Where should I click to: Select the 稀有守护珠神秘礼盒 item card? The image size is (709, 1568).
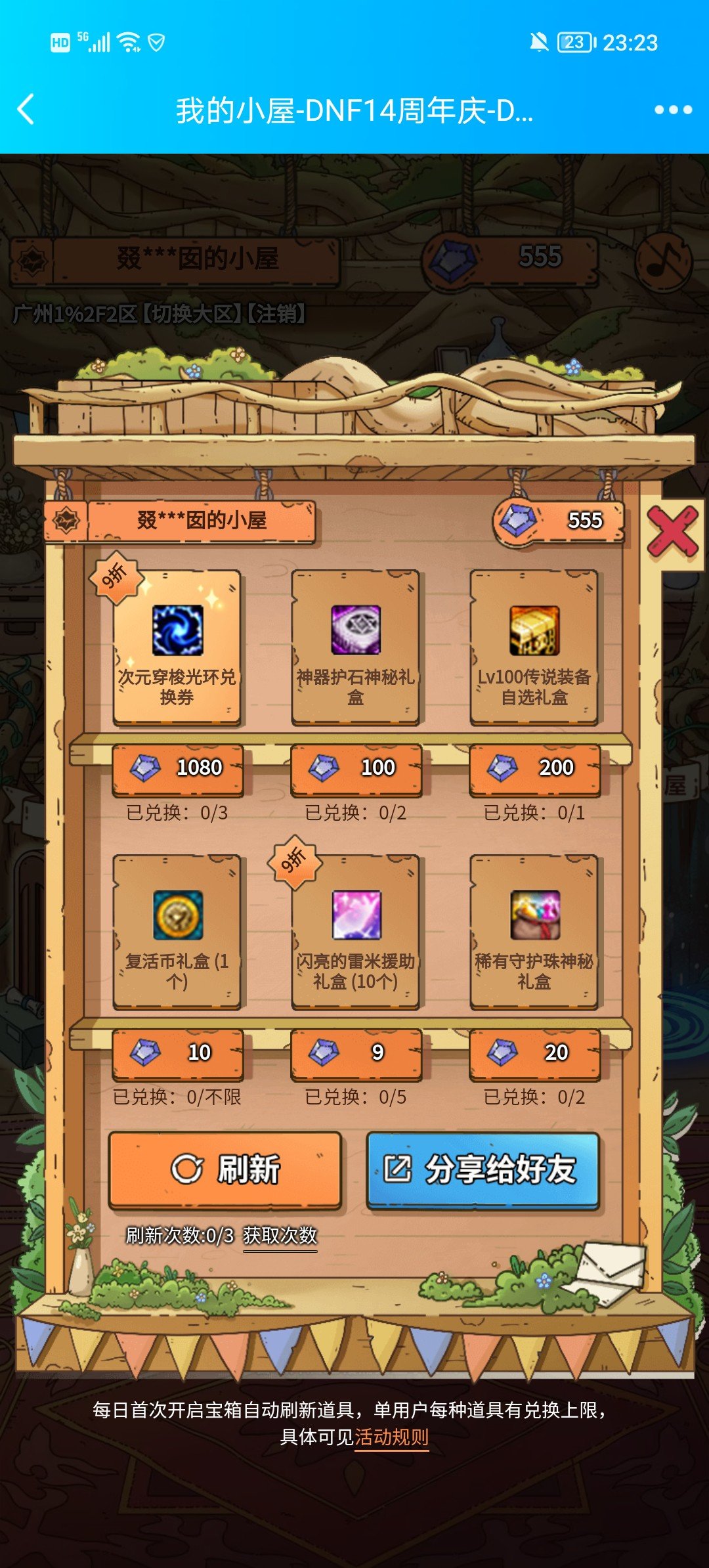[534, 932]
